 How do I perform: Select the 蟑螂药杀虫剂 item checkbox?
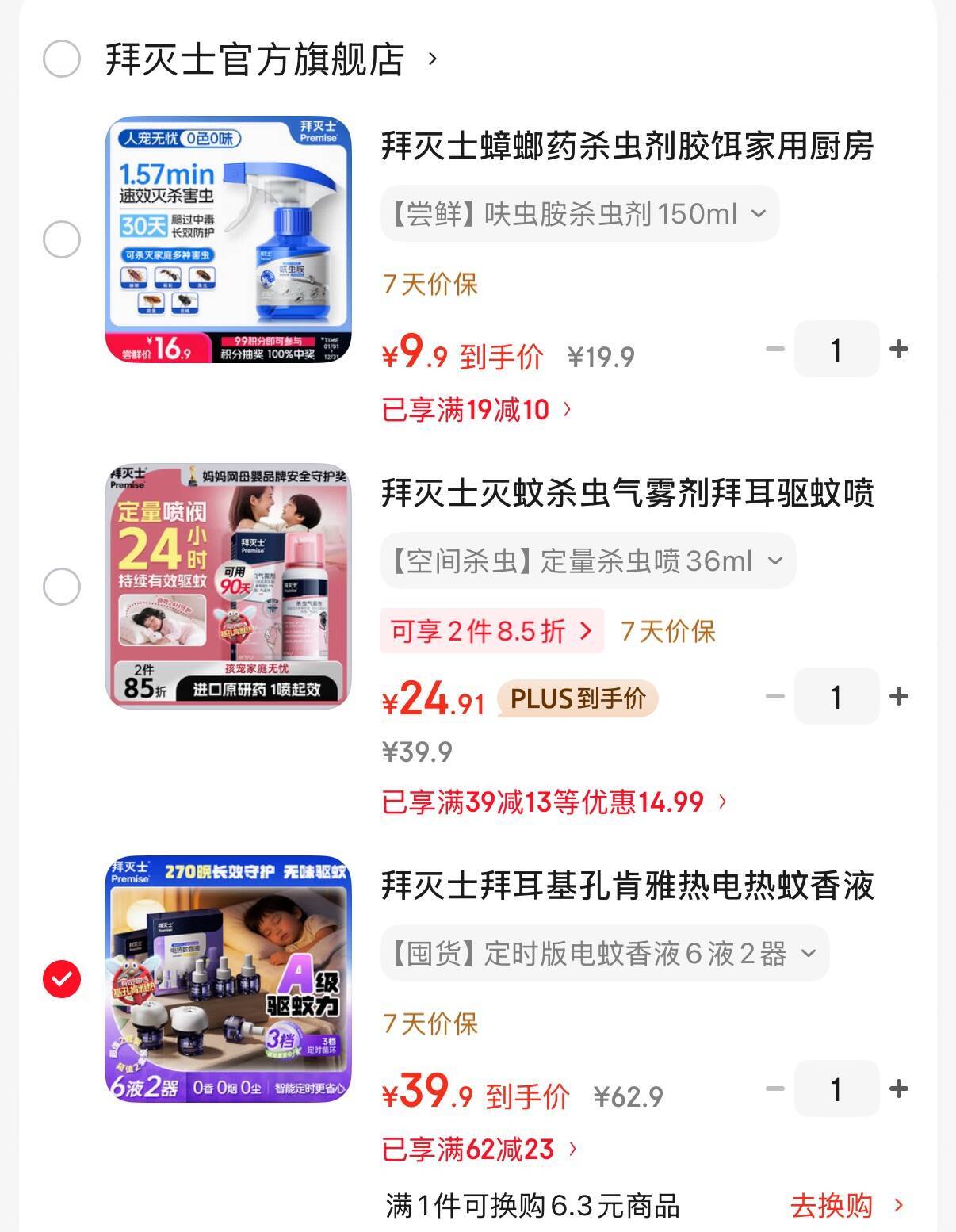[62, 239]
